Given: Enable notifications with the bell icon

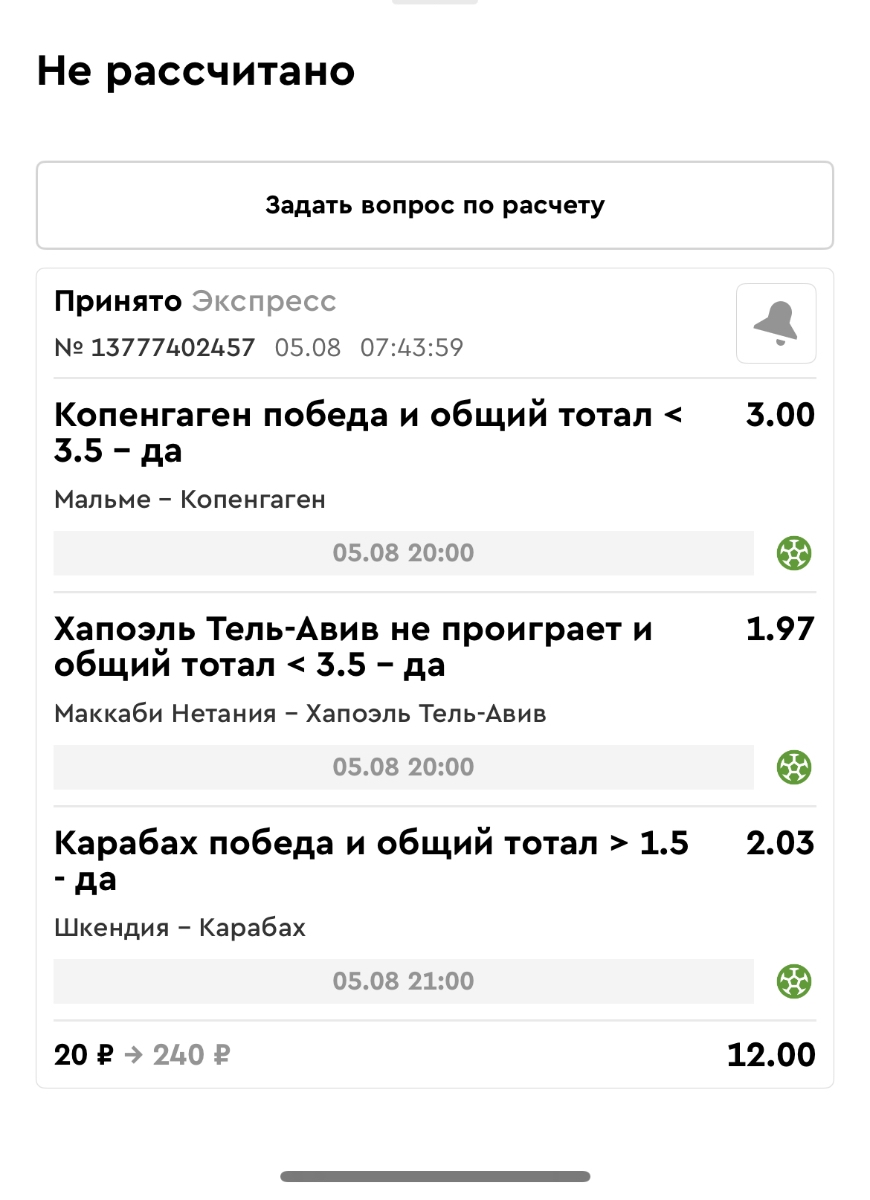Looking at the screenshot, I should coord(775,323).
